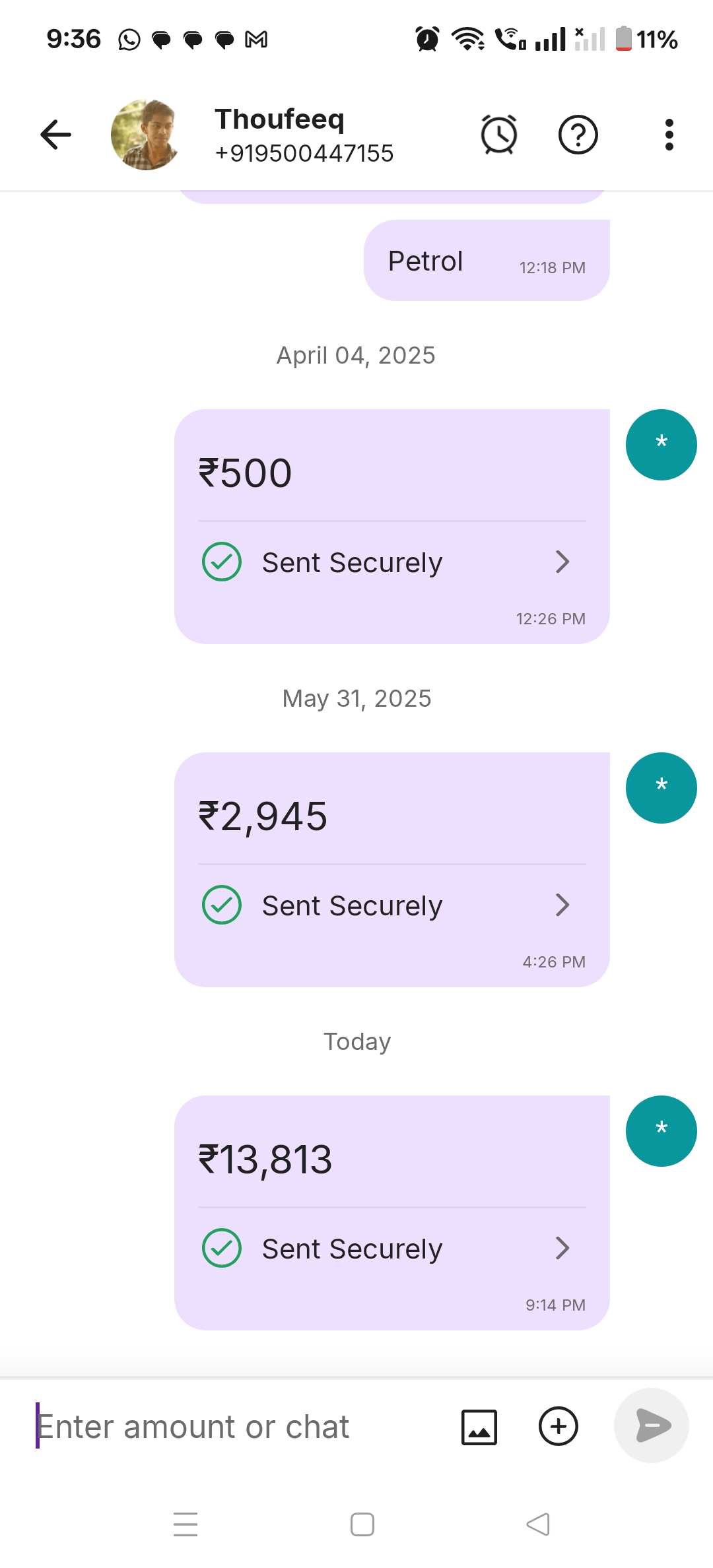Go back using the top arrow
Image resolution: width=713 pixels, height=1568 pixels.
(55, 135)
